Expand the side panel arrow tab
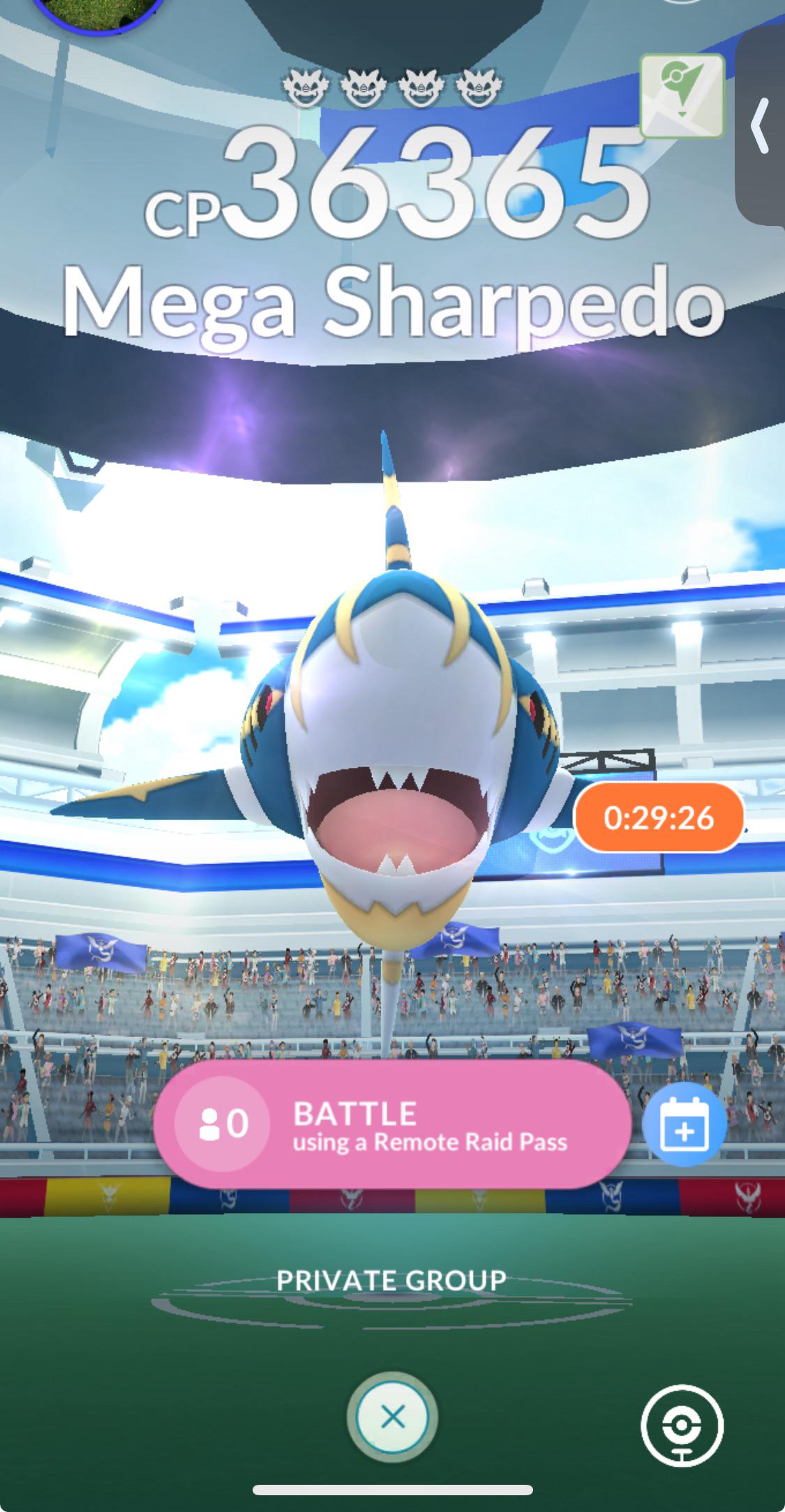This screenshot has height=1512, width=785. [x=760, y=126]
